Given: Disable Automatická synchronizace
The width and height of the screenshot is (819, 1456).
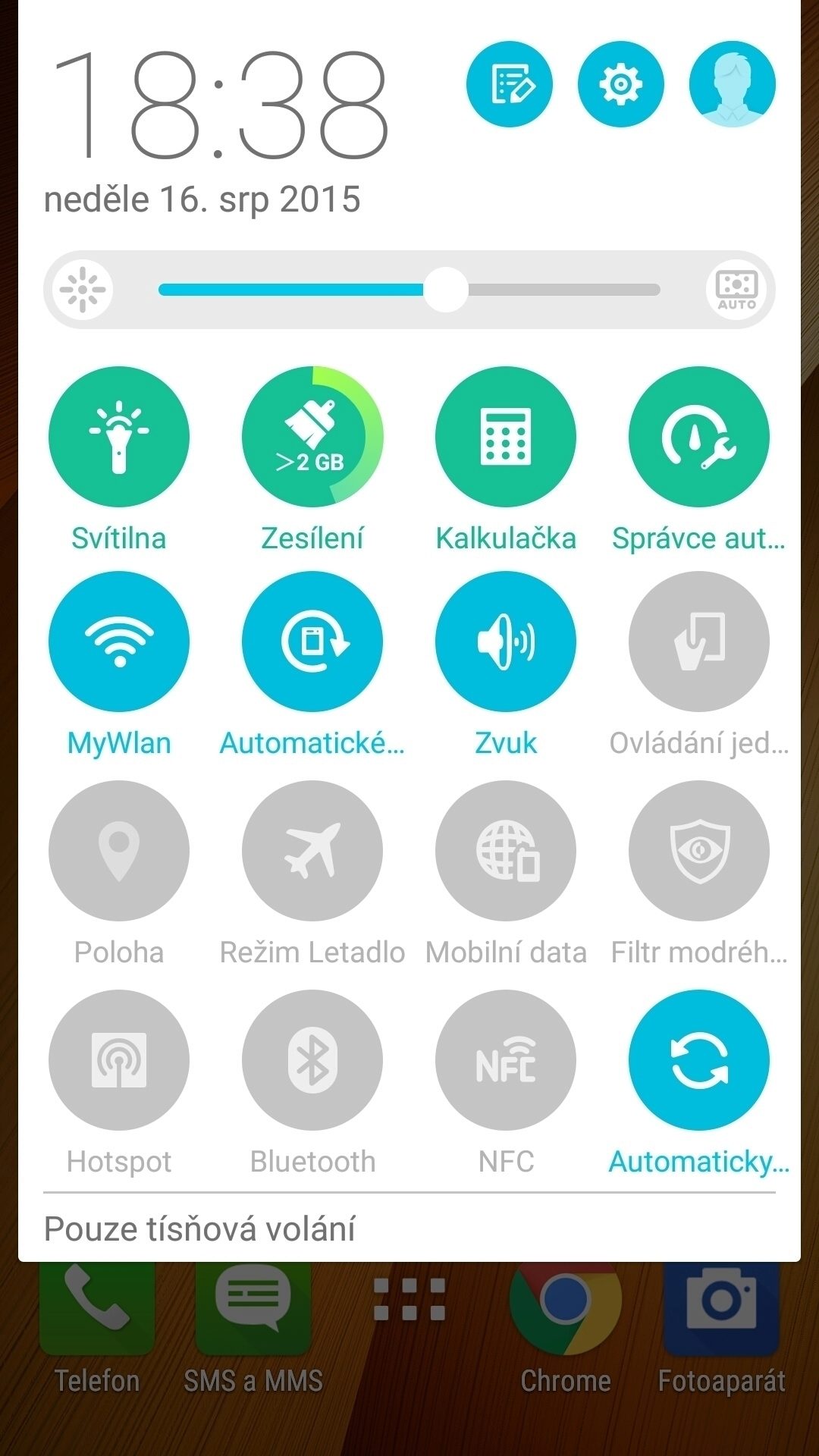Looking at the screenshot, I should pyautogui.click(x=699, y=1060).
